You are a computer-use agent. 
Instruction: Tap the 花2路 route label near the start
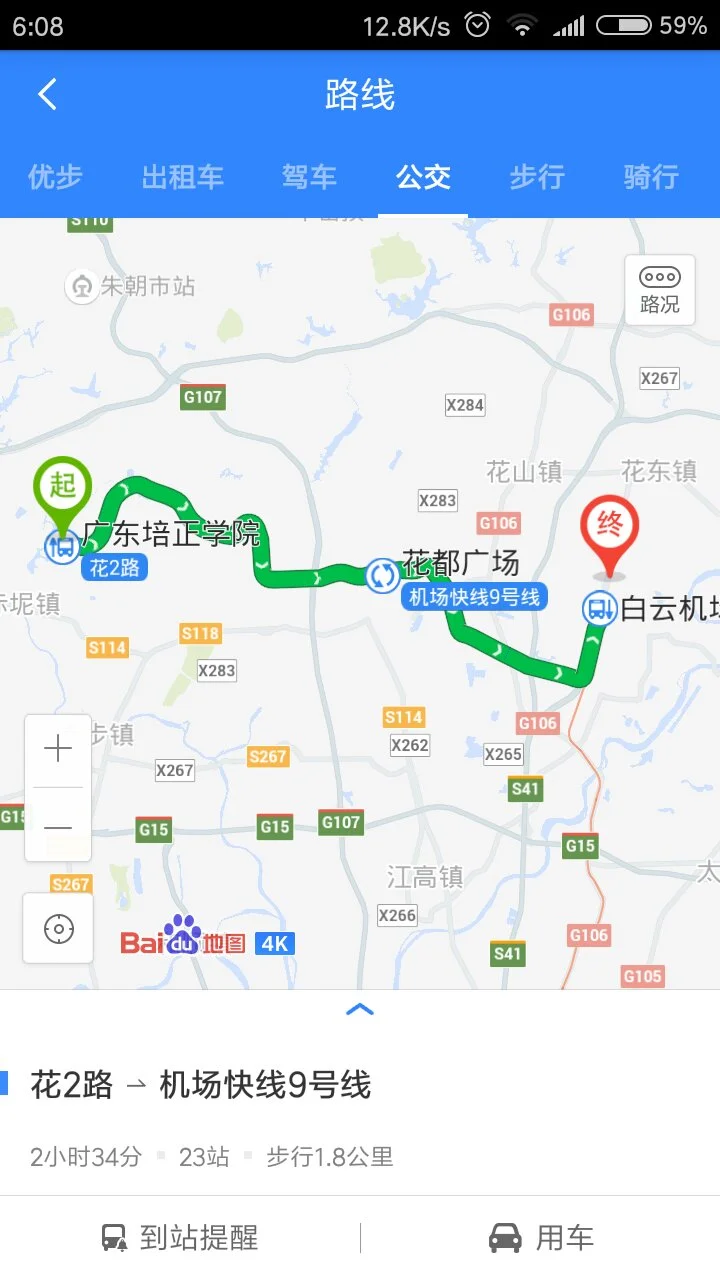click(x=113, y=568)
